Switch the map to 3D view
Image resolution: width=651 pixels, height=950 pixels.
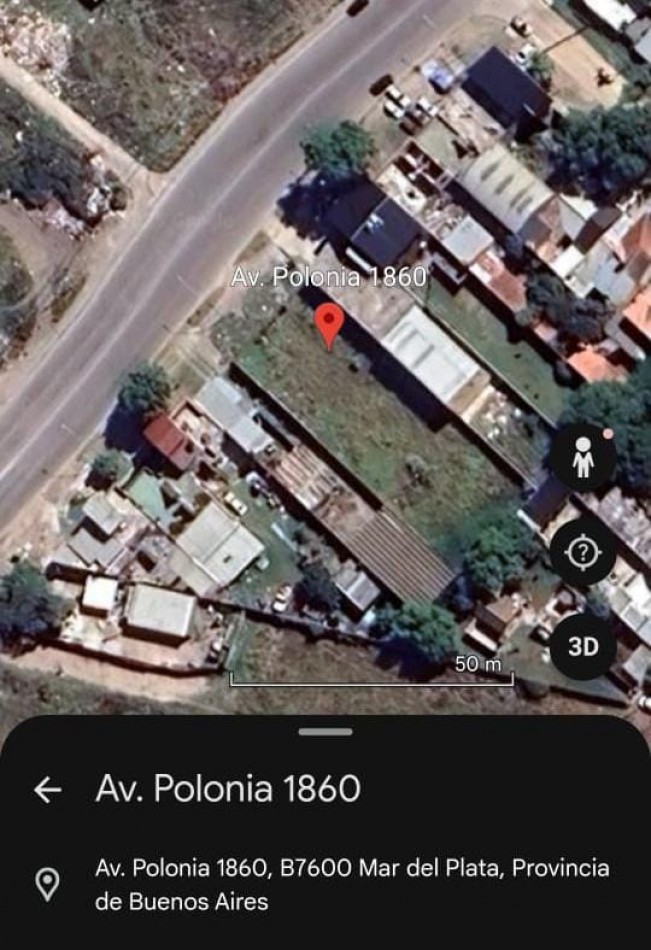(x=583, y=646)
